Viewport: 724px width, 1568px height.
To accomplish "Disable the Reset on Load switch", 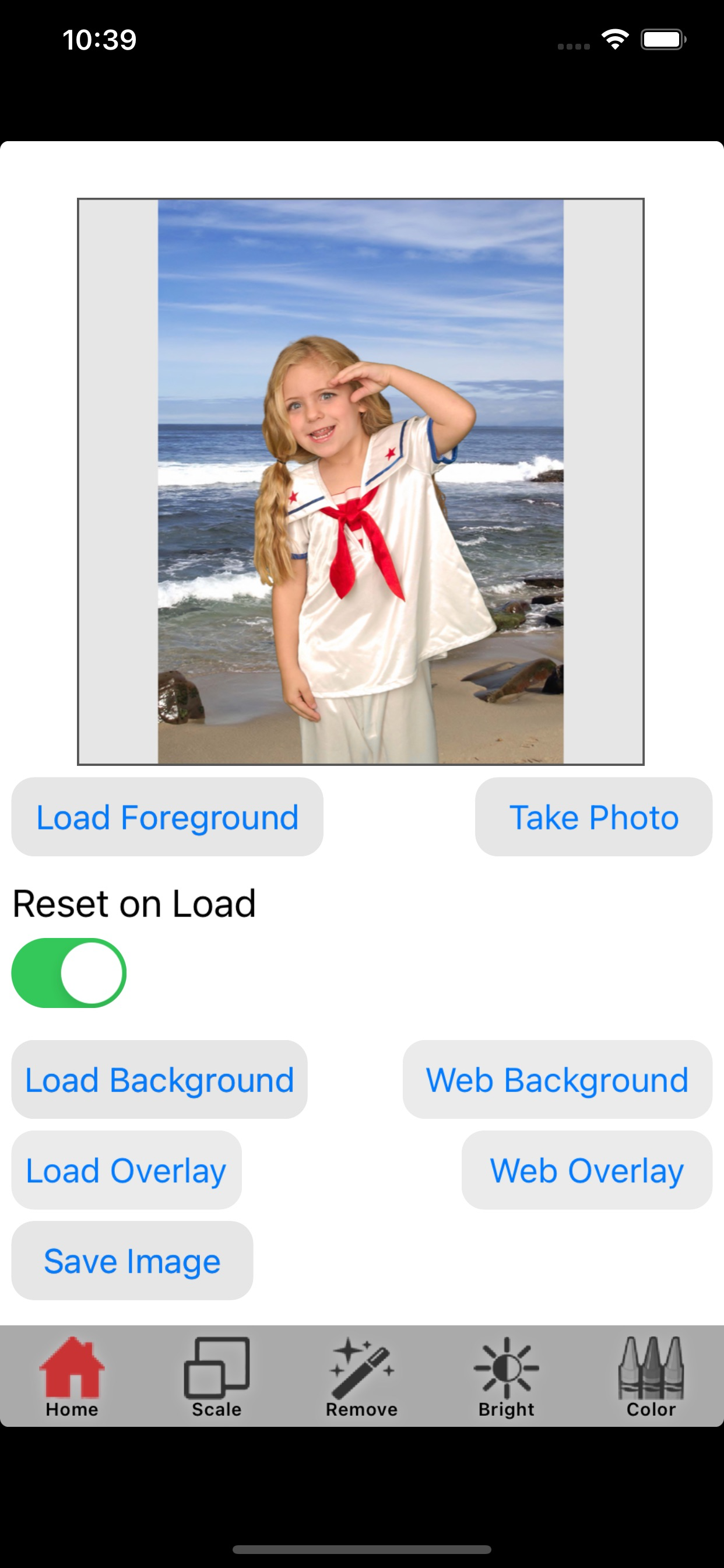I will pyautogui.click(x=69, y=972).
